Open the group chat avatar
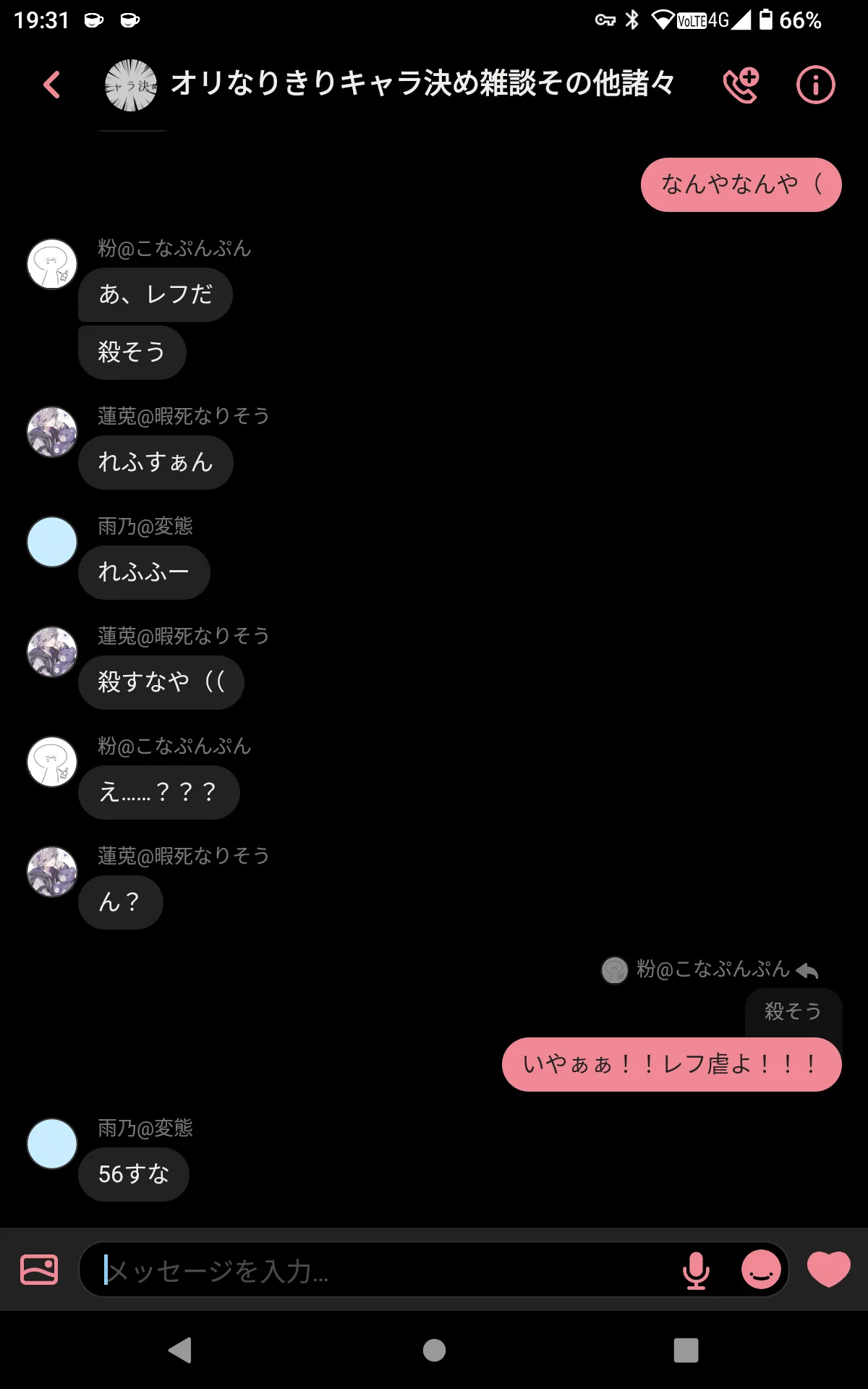This screenshot has height=1389, width=868. pos(131,85)
